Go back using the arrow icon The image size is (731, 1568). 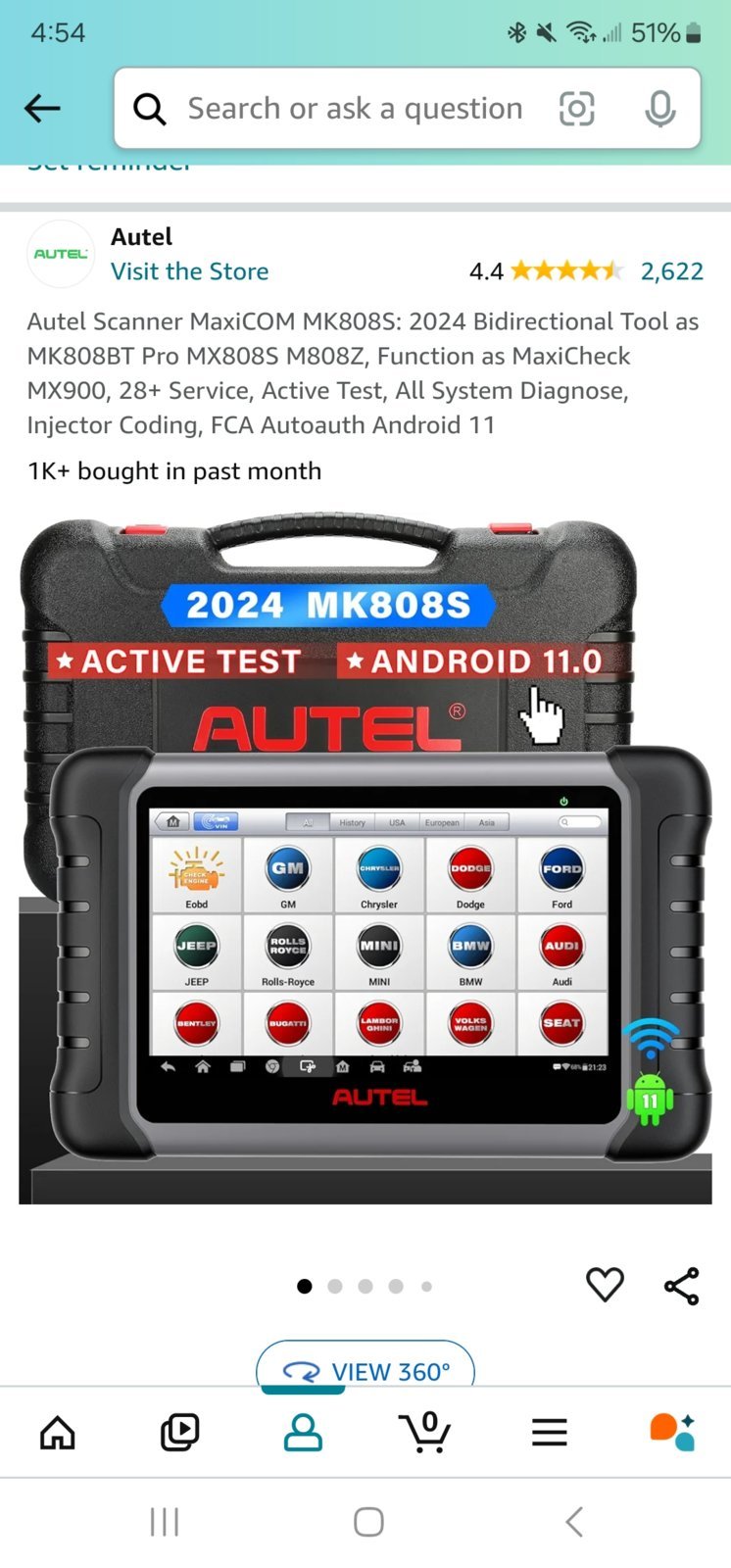pyautogui.click(x=42, y=108)
